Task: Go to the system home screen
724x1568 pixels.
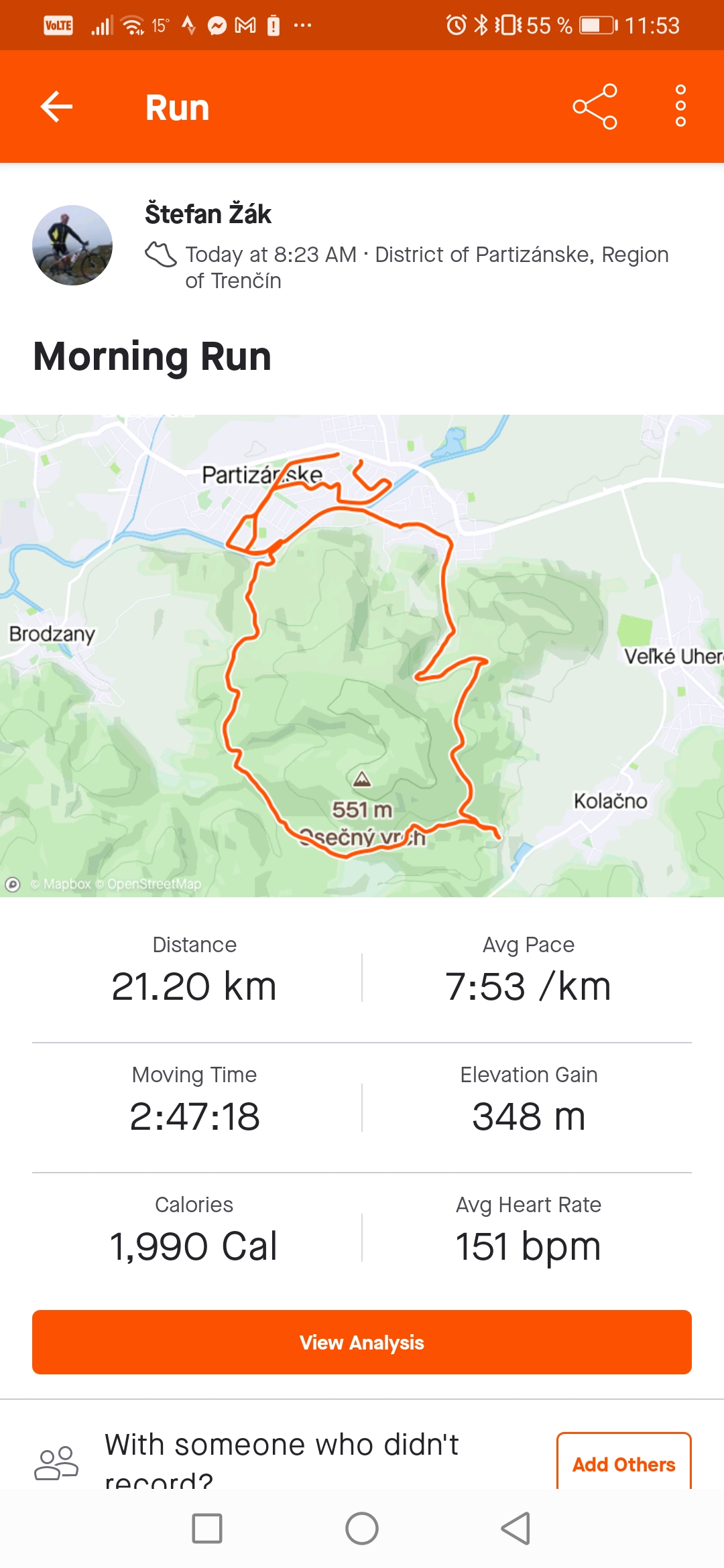Action: (x=362, y=1528)
